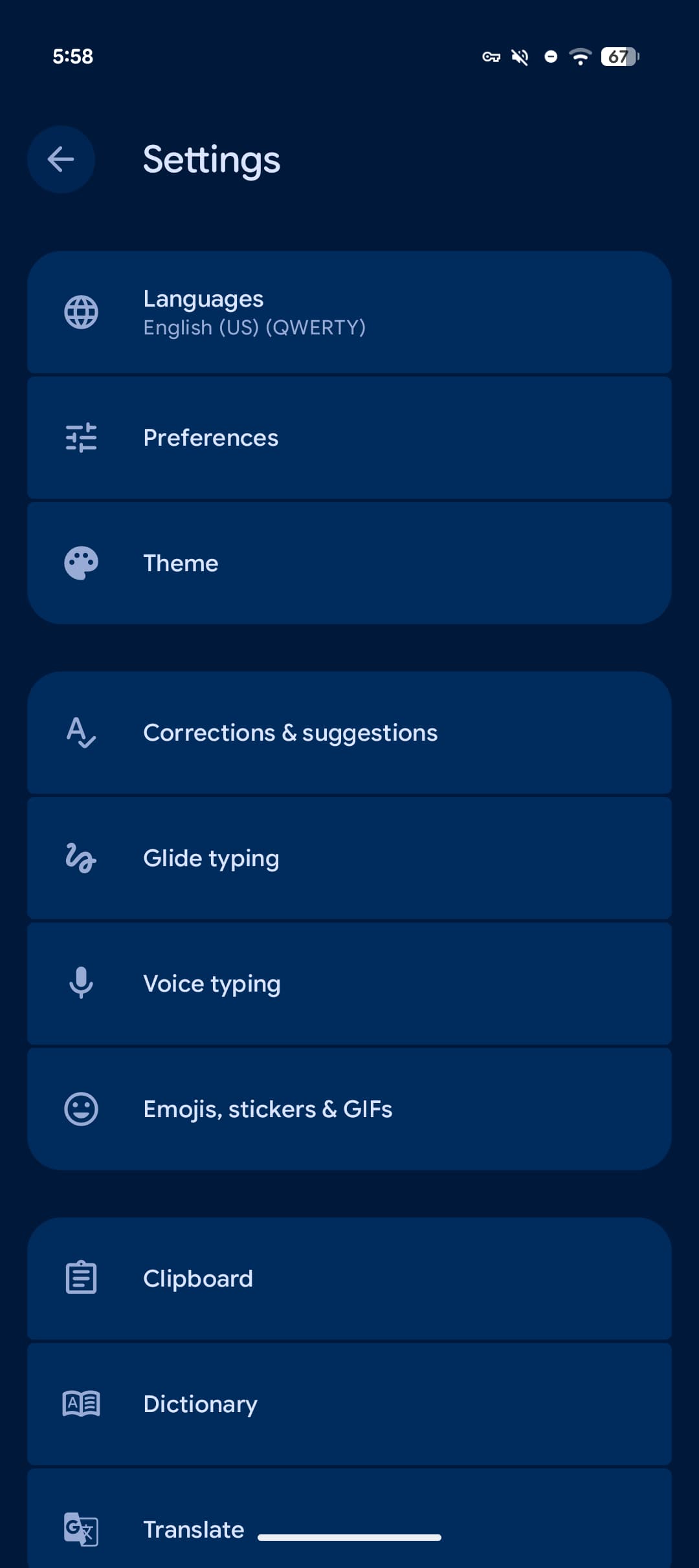Open Emojis, stickers & GIFs
This screenshot has width=699, height=1568.
(x=349, y=1109)
